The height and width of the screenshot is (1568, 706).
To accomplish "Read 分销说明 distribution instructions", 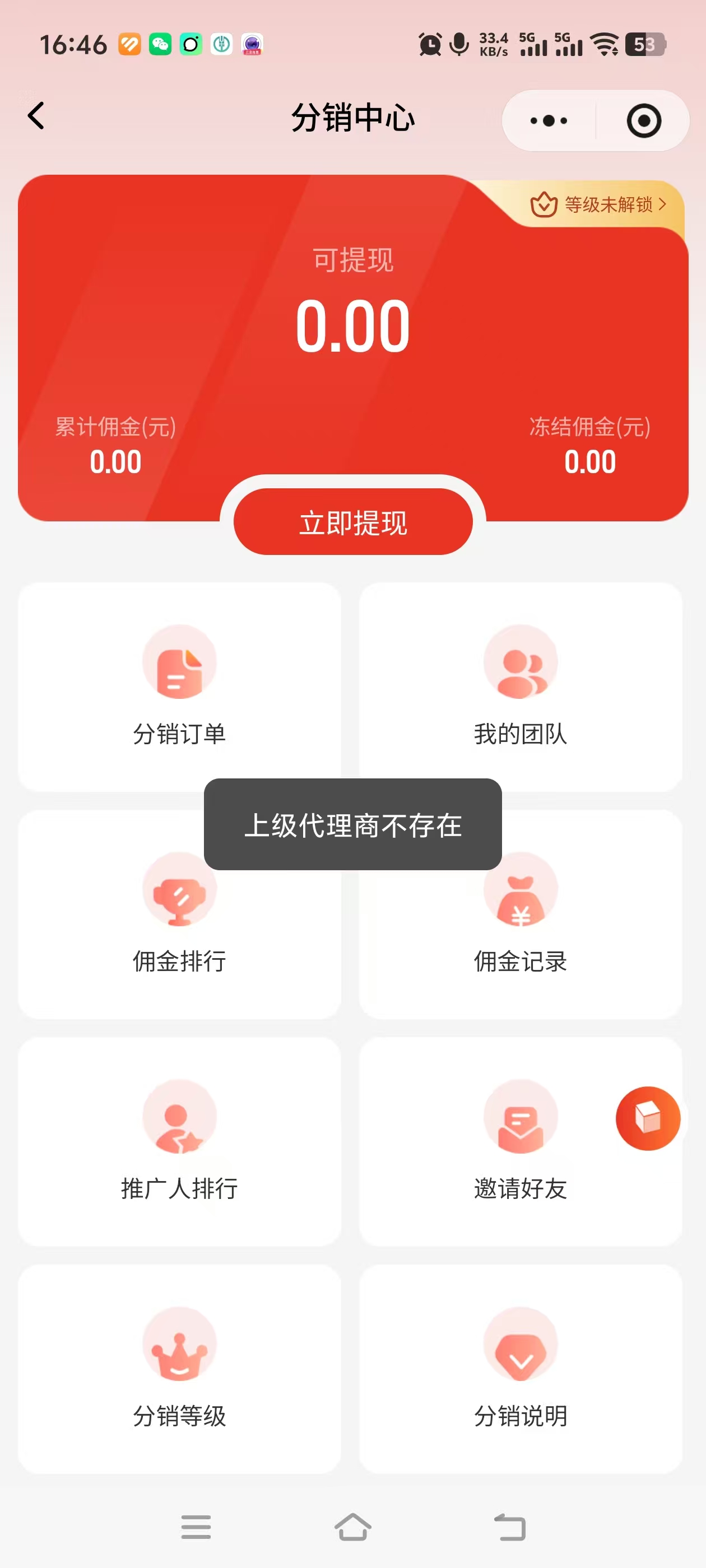I will [x=520, y=1368].
